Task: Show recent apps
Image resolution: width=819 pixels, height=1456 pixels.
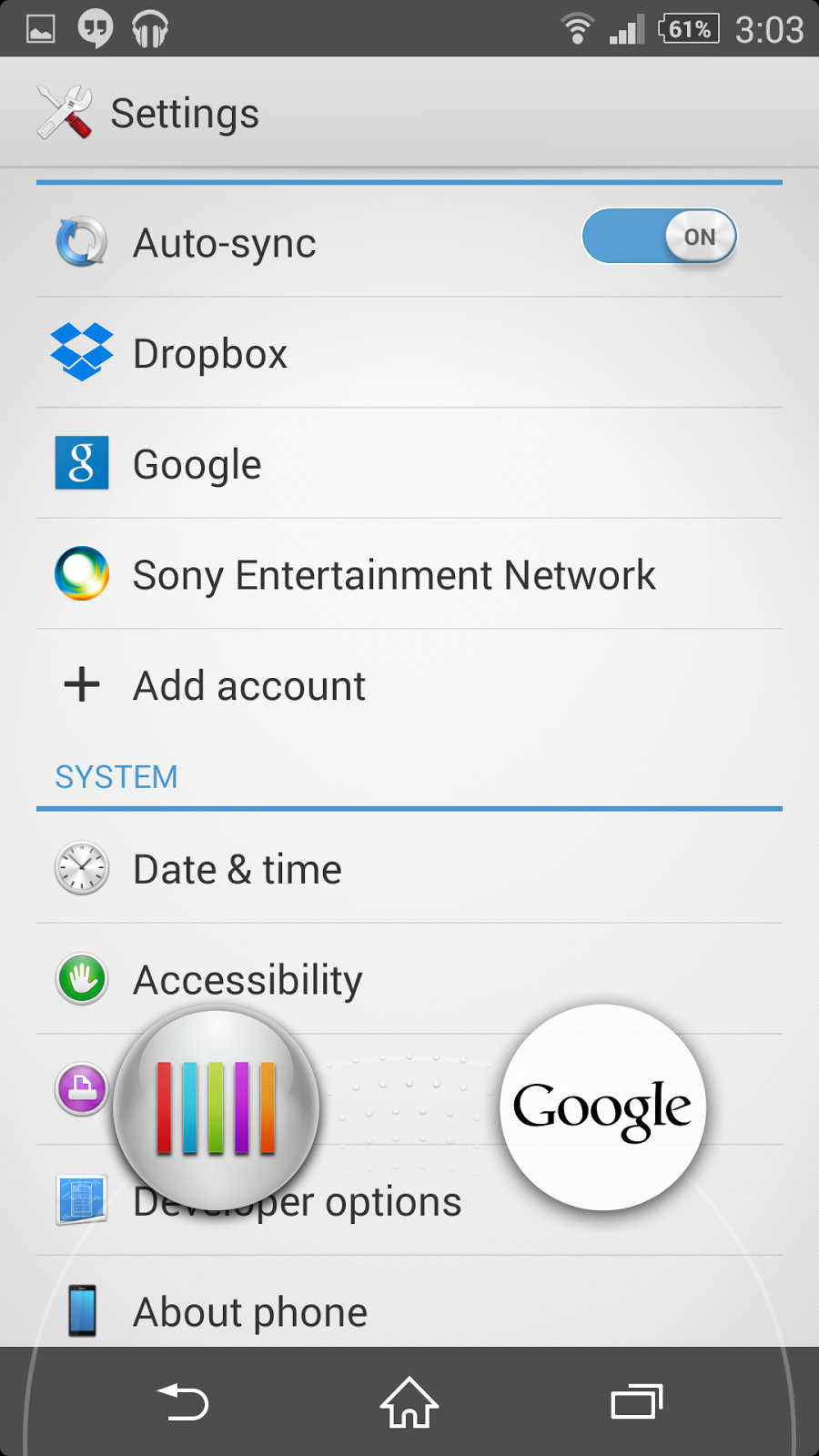Action: pyautogui.click(x=636, y=1402)
